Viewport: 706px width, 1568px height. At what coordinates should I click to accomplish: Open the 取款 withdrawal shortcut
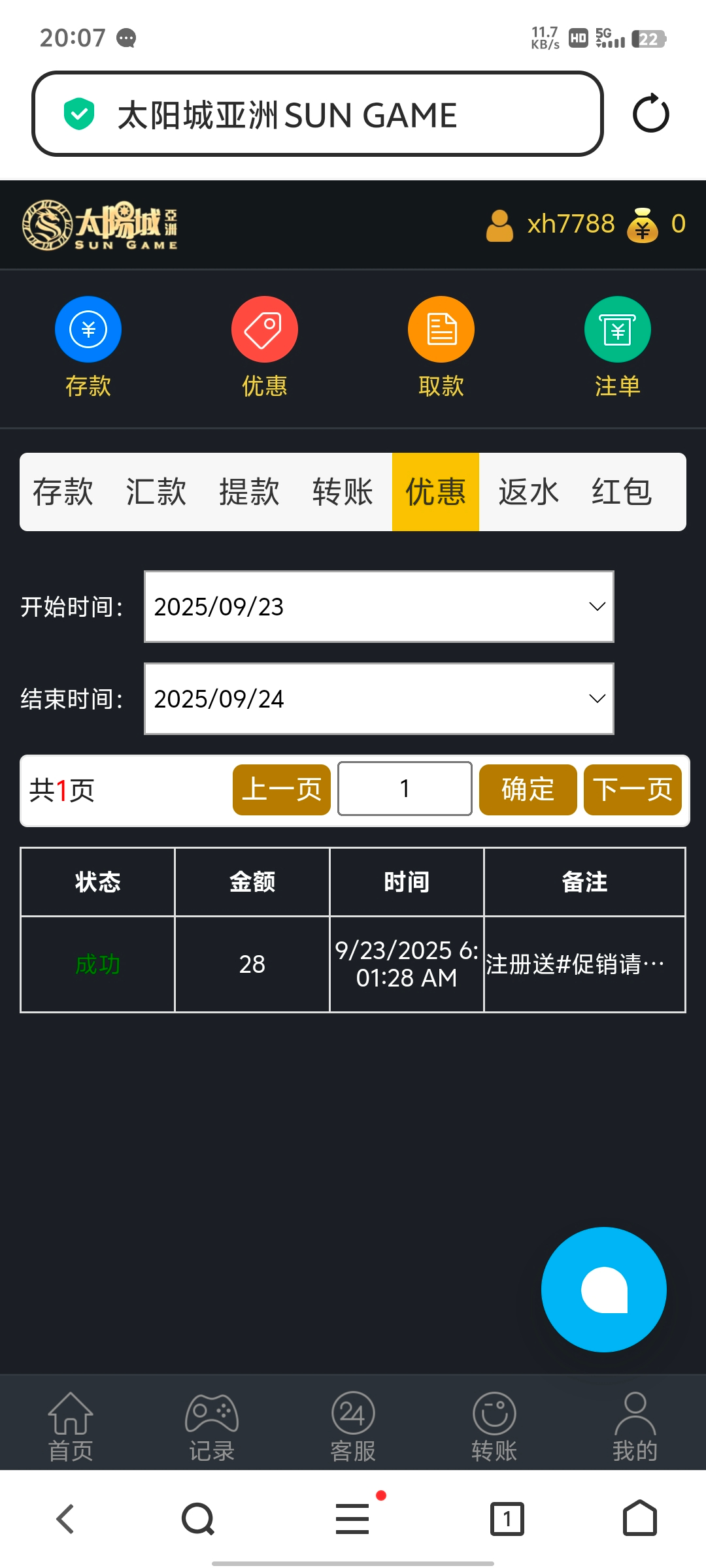pos(441,329)
